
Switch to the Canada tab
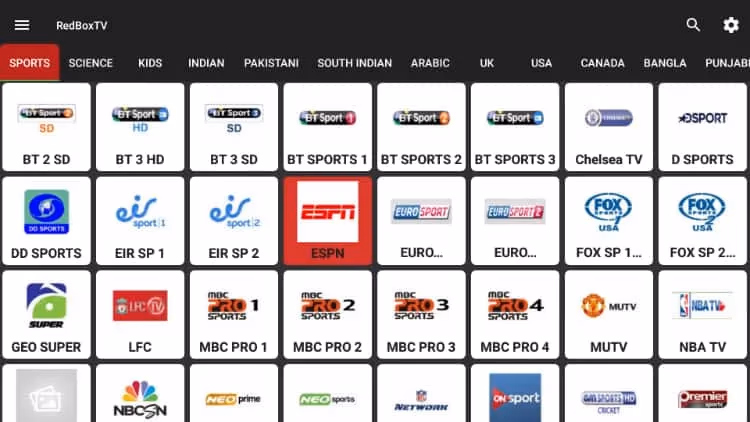[602, 63]
